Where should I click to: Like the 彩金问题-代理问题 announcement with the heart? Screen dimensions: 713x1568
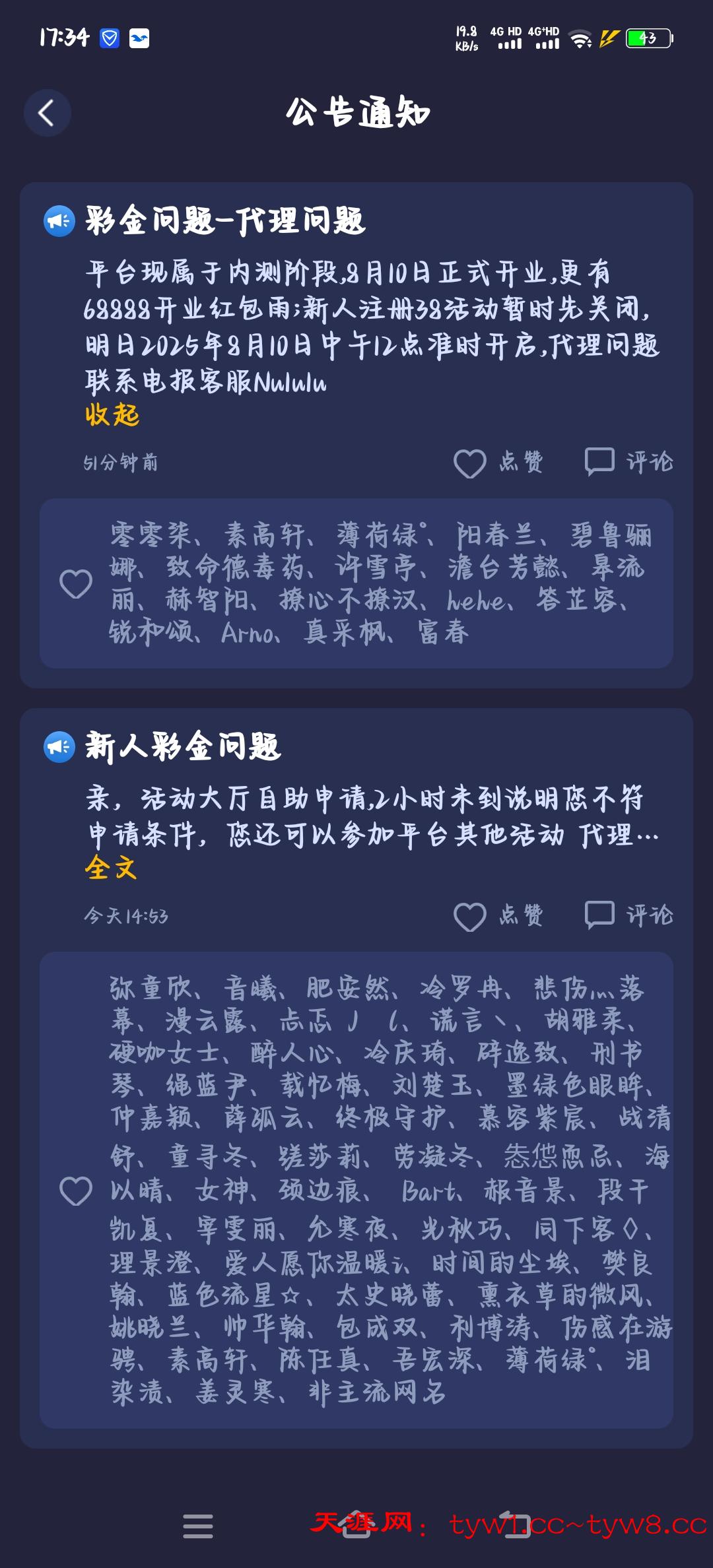[x=469, y=462]
